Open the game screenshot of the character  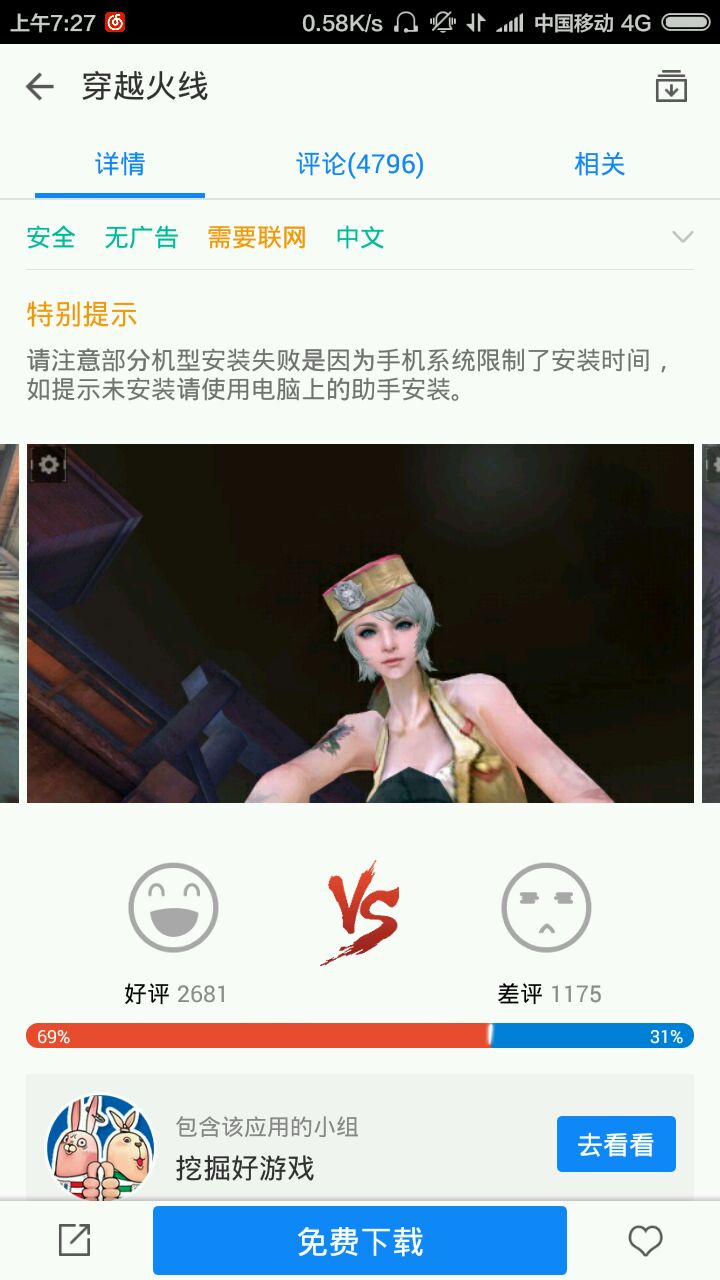click(360, 623)
